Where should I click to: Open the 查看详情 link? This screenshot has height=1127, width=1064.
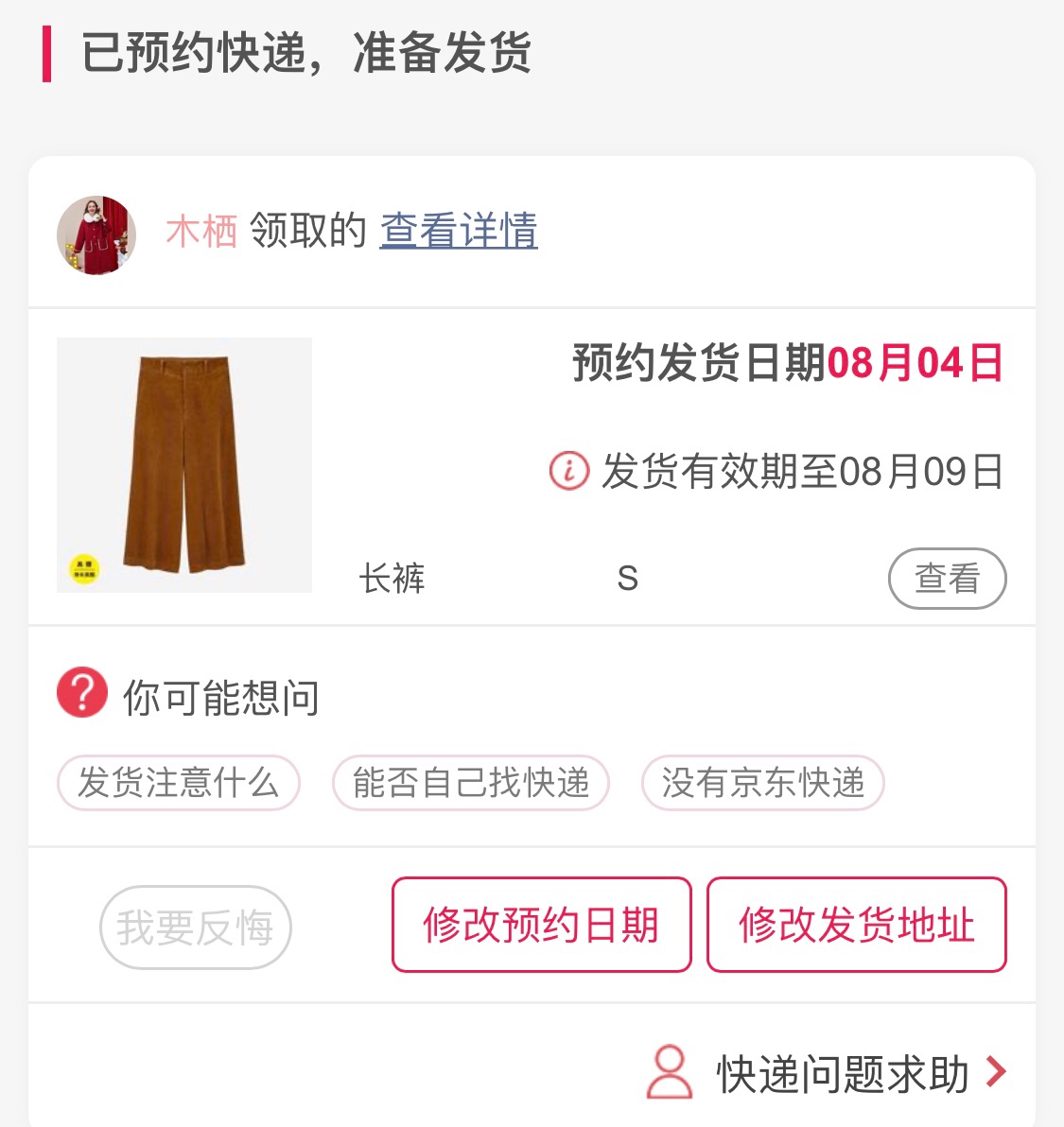pos(459,231)
